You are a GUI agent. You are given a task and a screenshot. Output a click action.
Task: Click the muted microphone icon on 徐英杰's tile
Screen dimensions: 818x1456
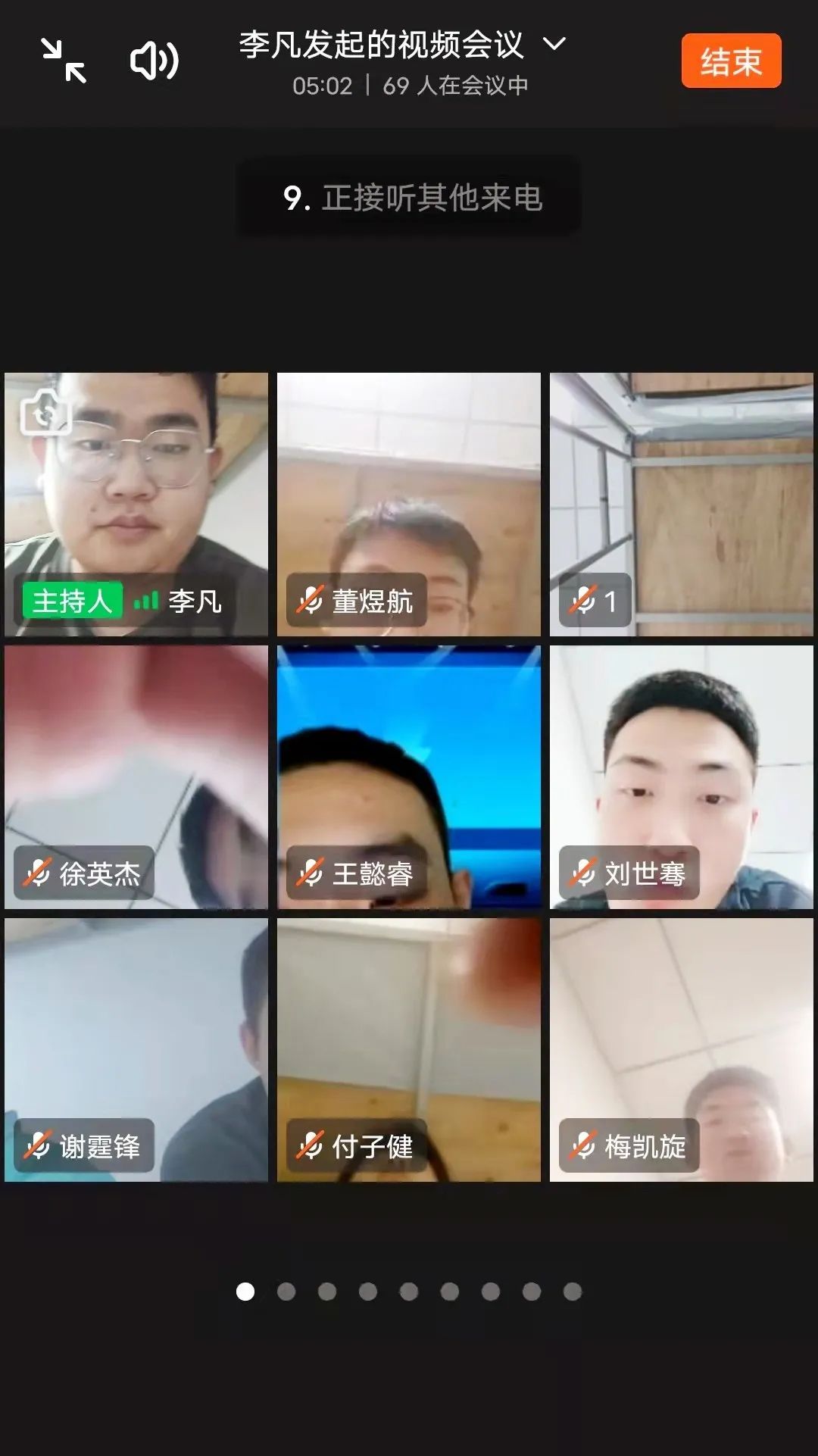[x=38, y=873]
